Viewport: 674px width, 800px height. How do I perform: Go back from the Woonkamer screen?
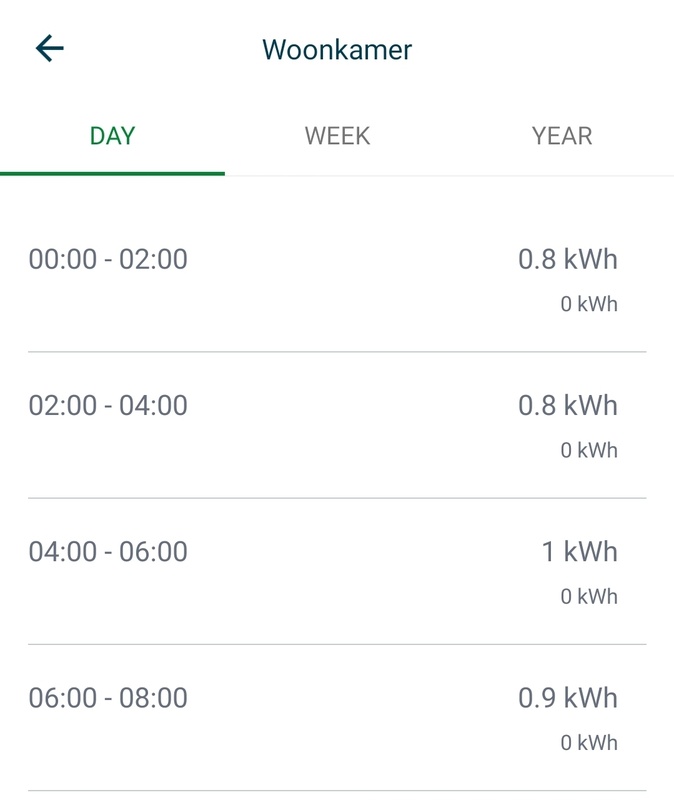[49, 49]
